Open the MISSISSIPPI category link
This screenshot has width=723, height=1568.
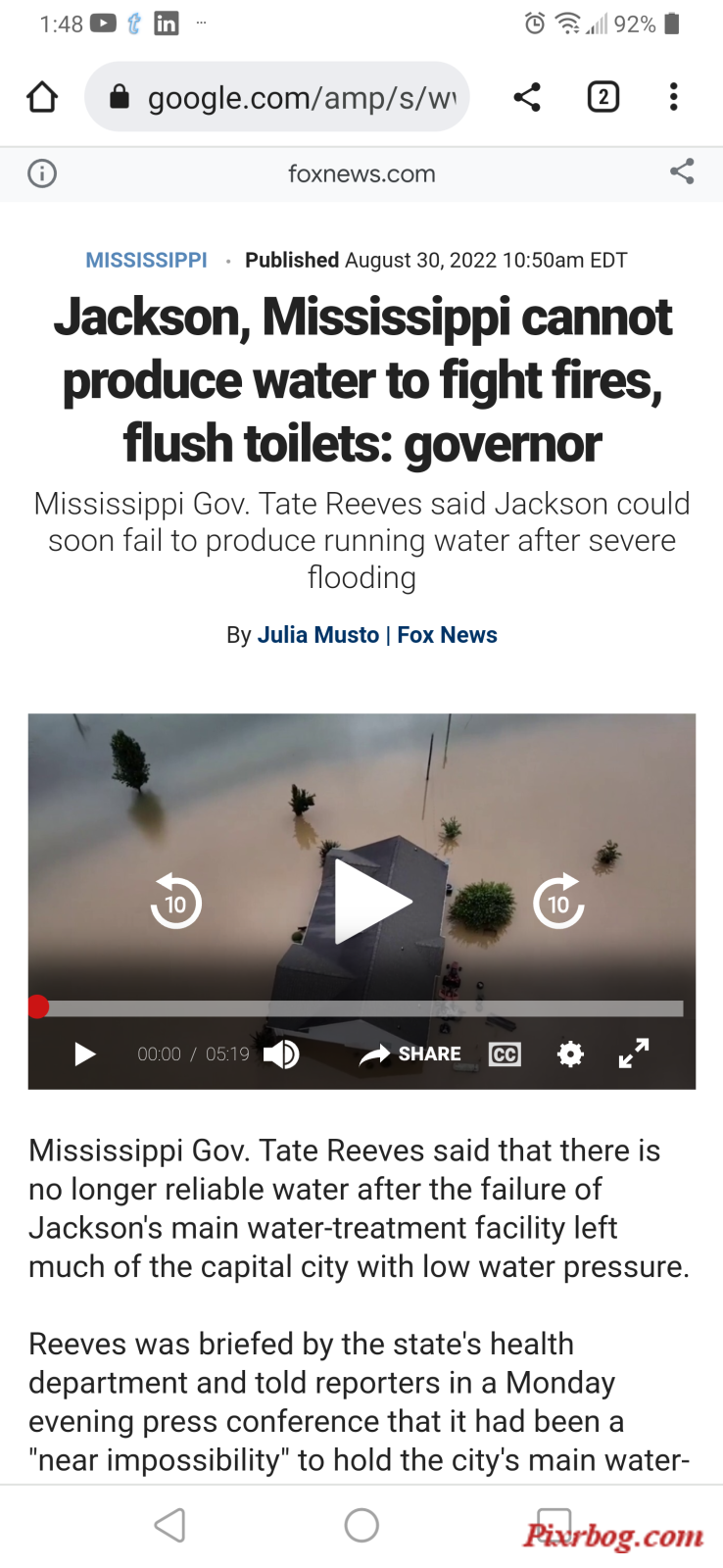pyautogui.click(x=146, y=261)
